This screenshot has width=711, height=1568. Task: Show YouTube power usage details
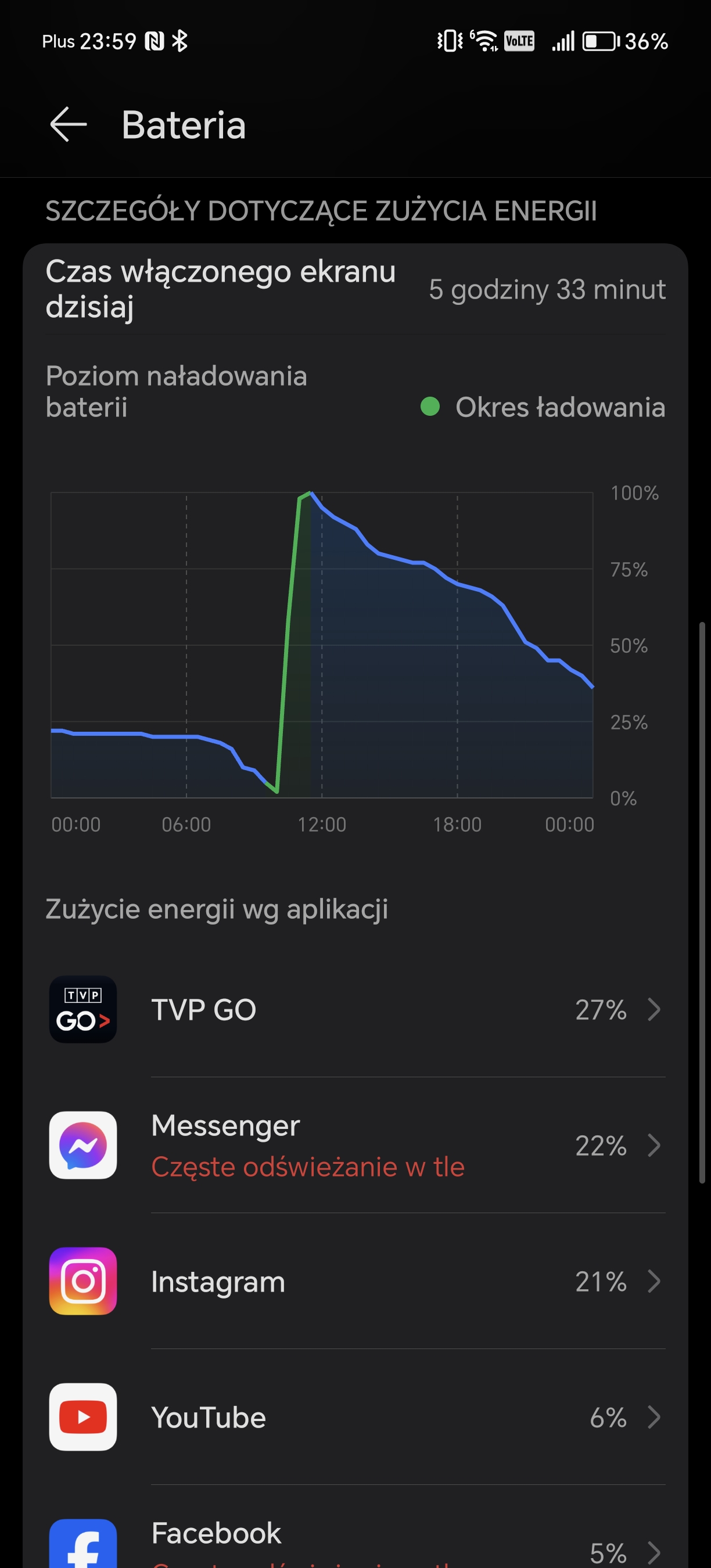click(355, 1416)
